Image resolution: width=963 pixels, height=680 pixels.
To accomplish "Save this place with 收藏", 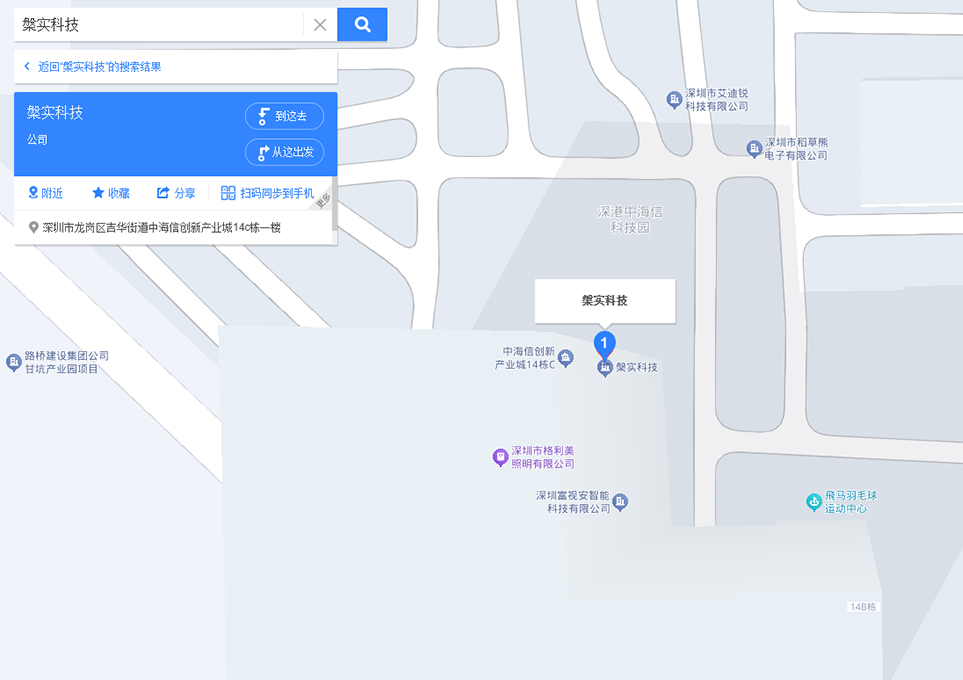I will (111, 193).
